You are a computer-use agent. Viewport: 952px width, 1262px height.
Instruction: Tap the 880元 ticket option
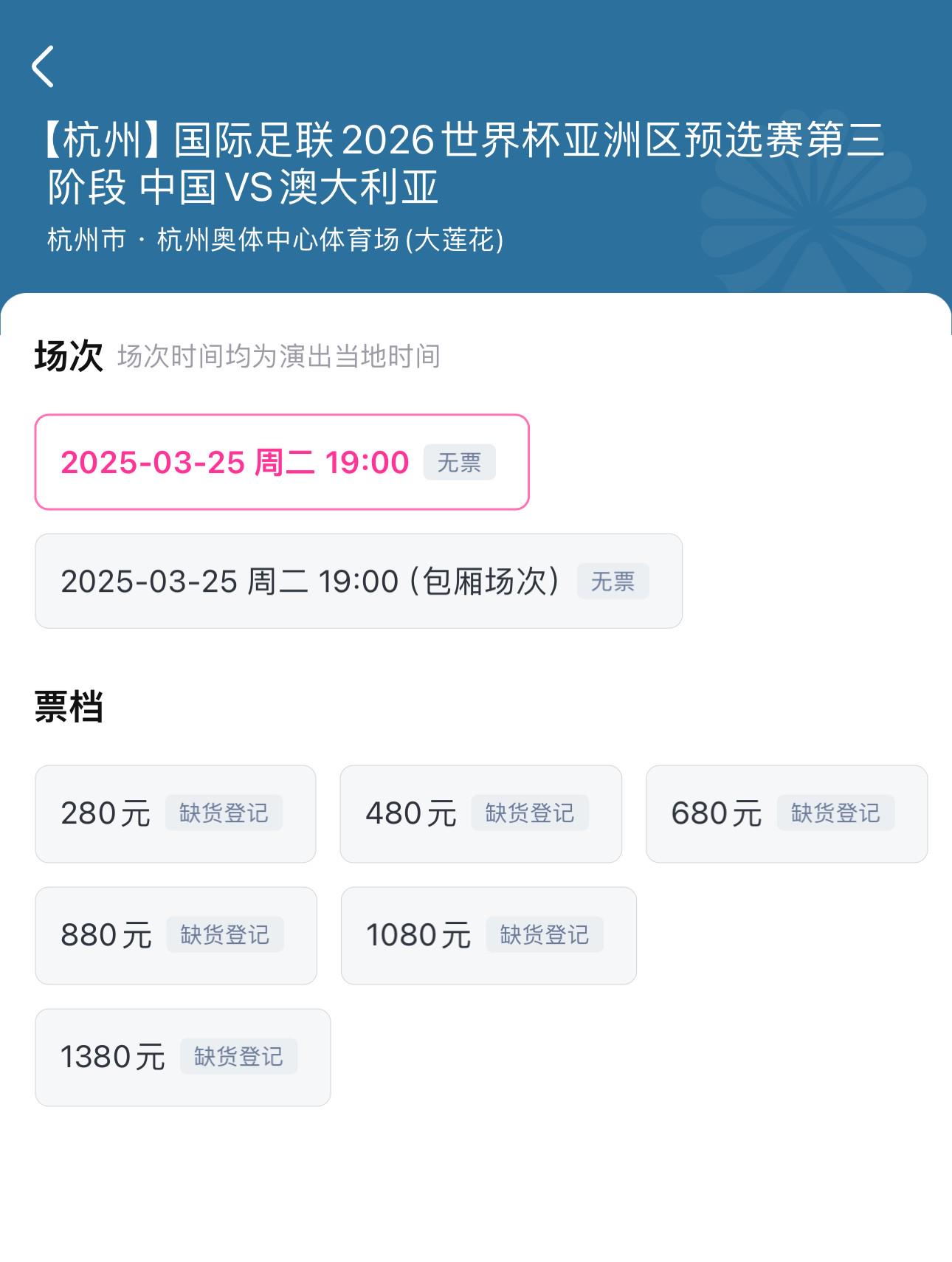pos(176,936)
